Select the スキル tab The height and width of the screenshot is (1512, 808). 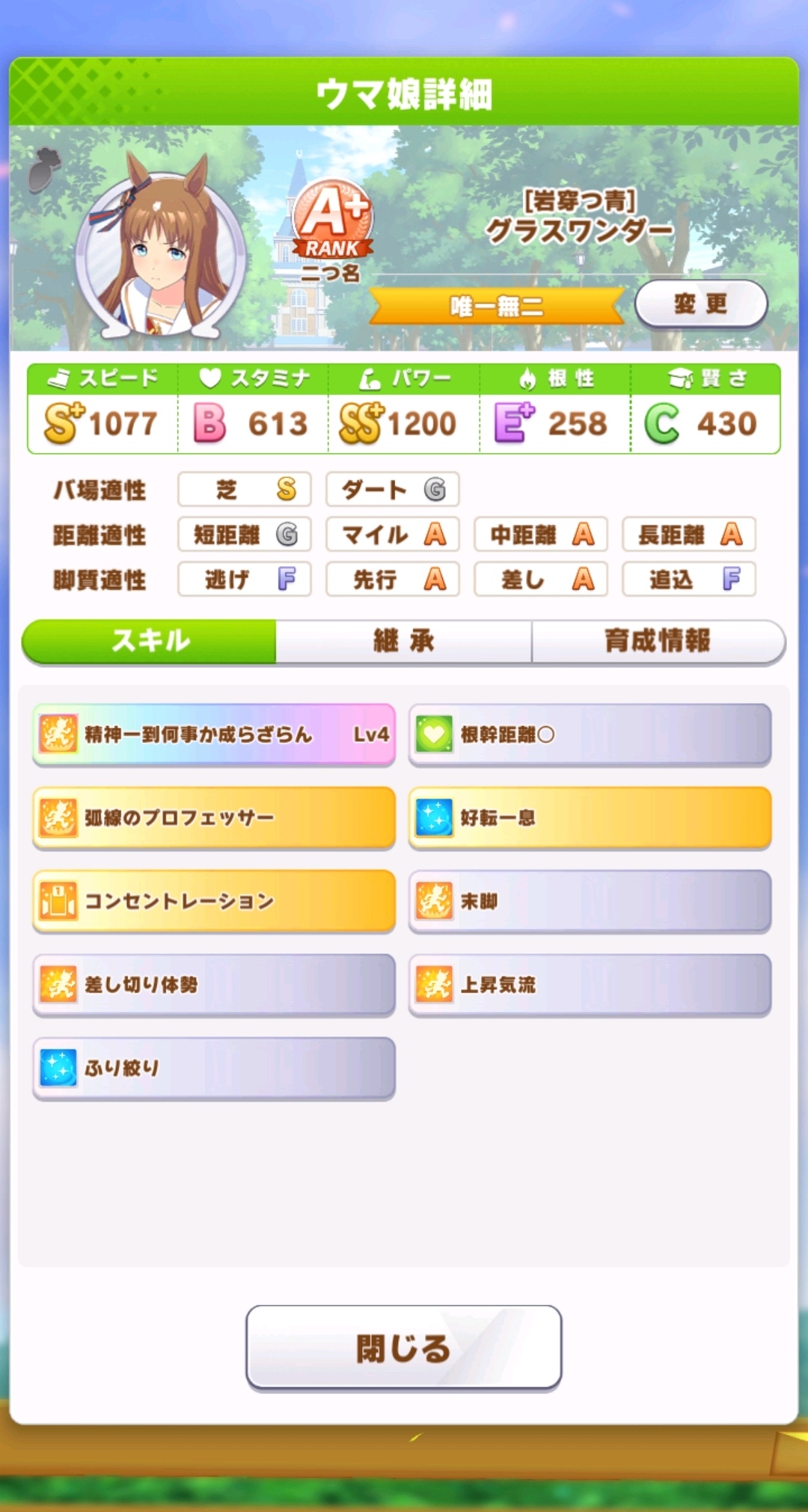coord(150,641)
